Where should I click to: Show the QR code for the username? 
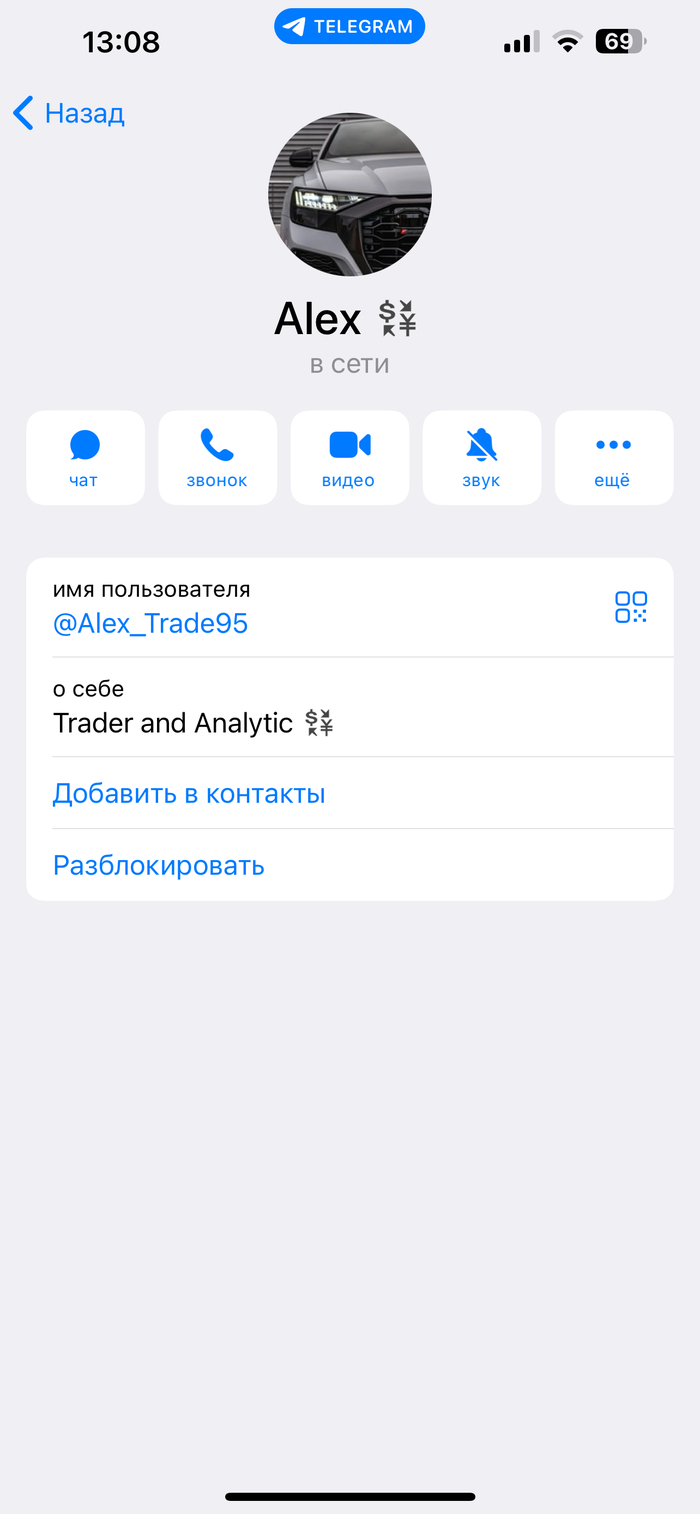pyautogui.click(x=631, y=607)
